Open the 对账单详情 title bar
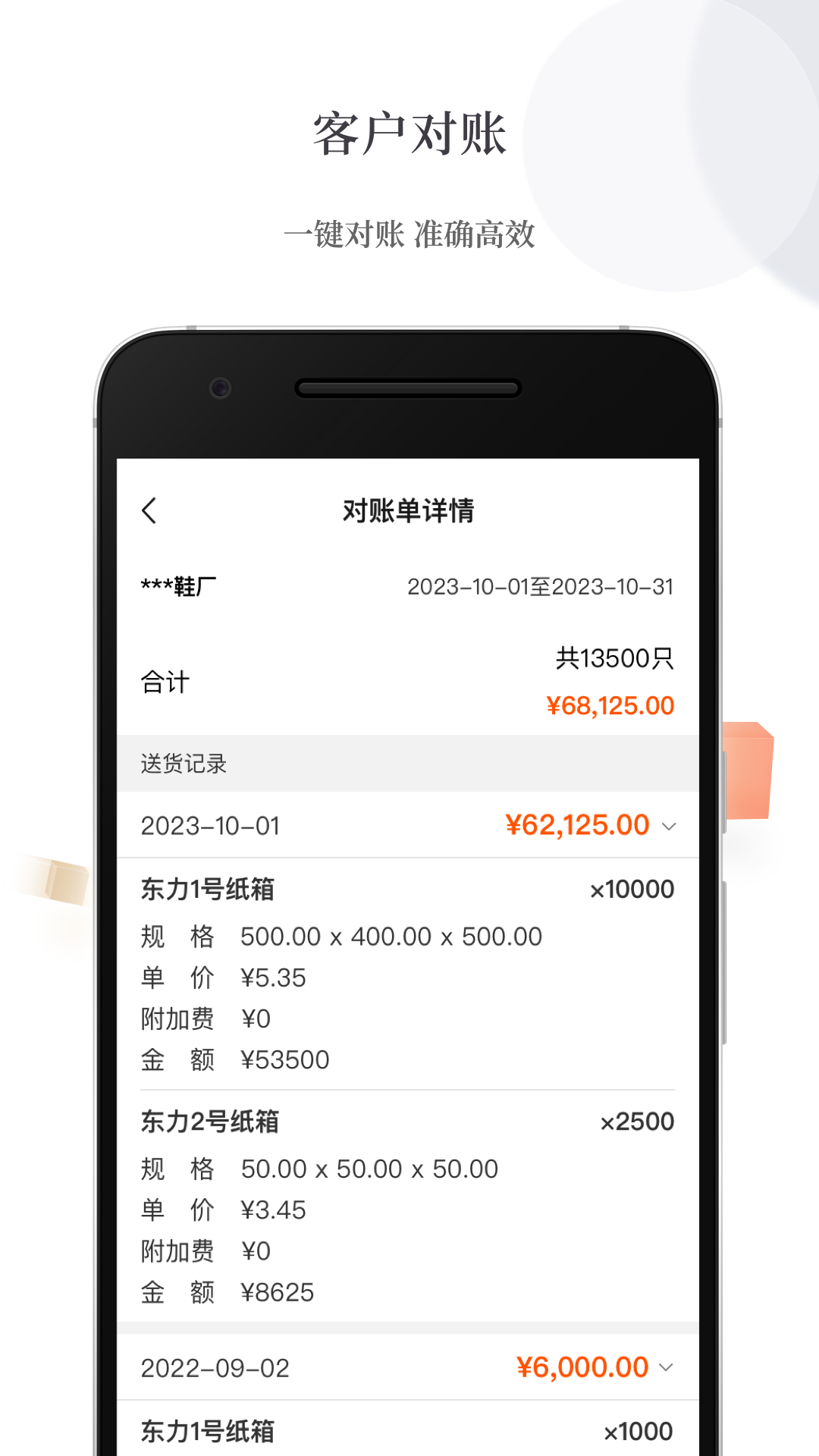Image resolution: width=819 pixels, height=1456 pixels. pos(409,510)
